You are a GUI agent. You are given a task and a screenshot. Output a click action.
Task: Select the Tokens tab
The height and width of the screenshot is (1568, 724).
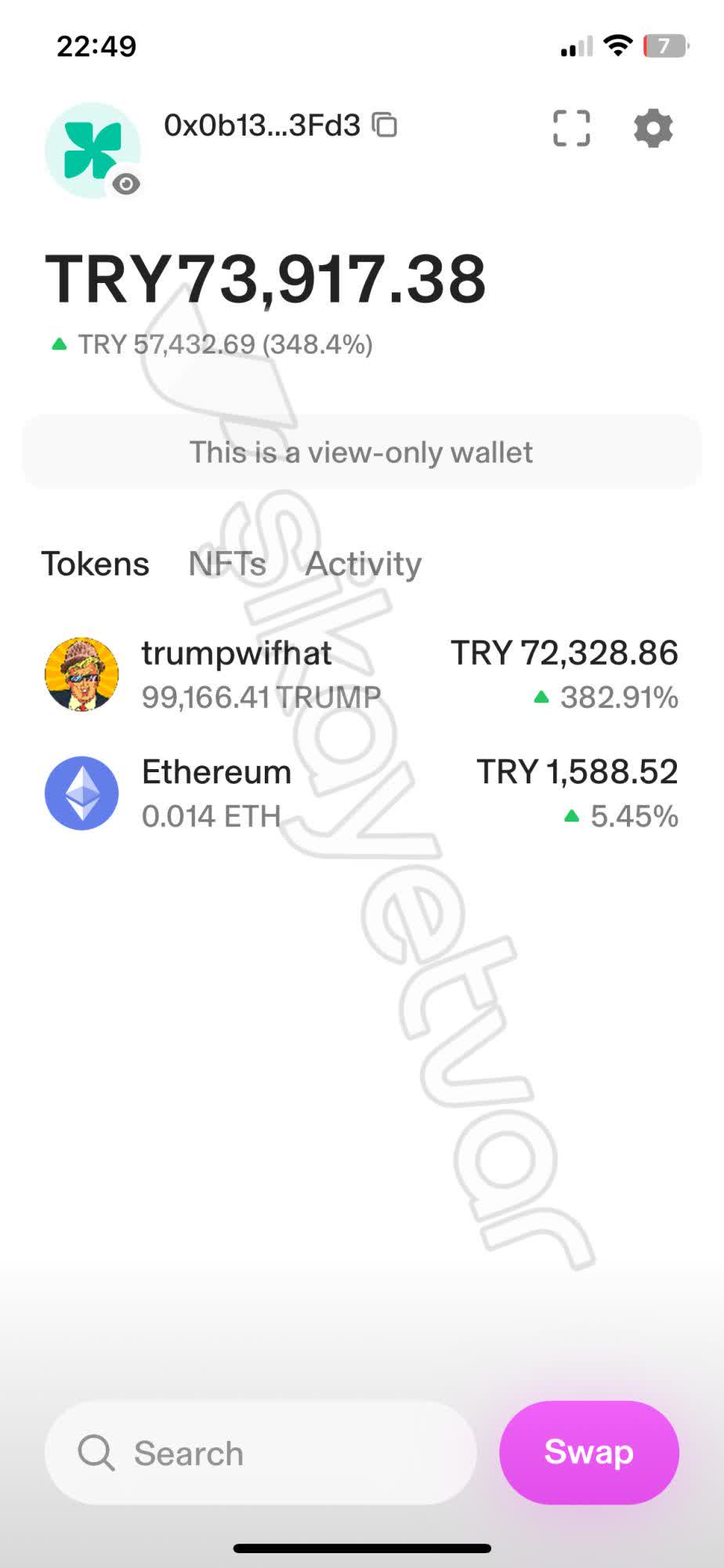[x=94, y=563]
